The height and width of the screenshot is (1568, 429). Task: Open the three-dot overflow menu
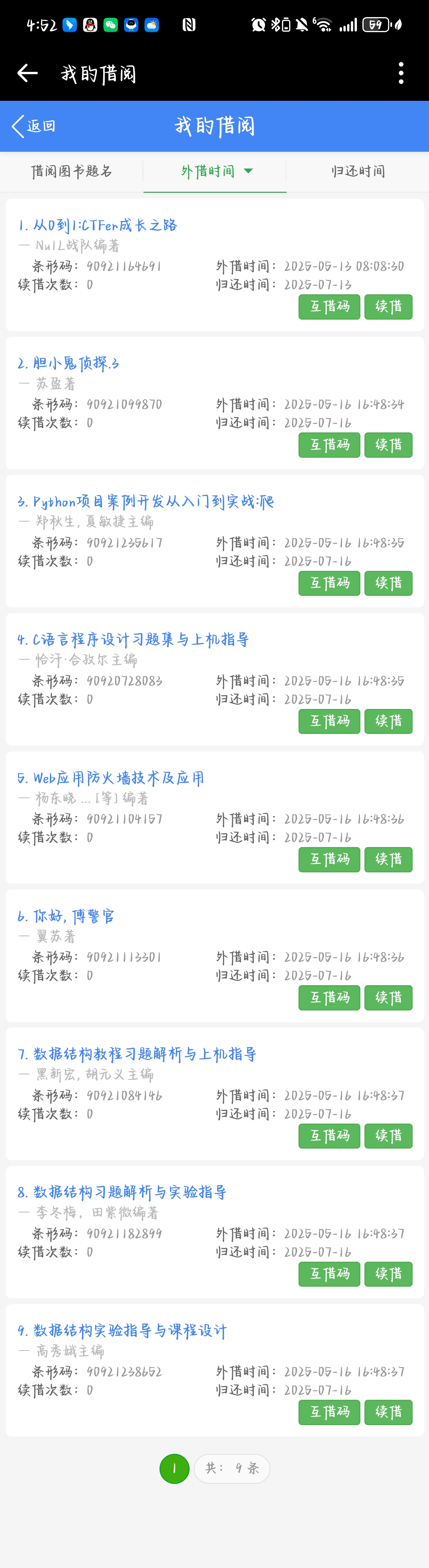click(x=400, y=73)
